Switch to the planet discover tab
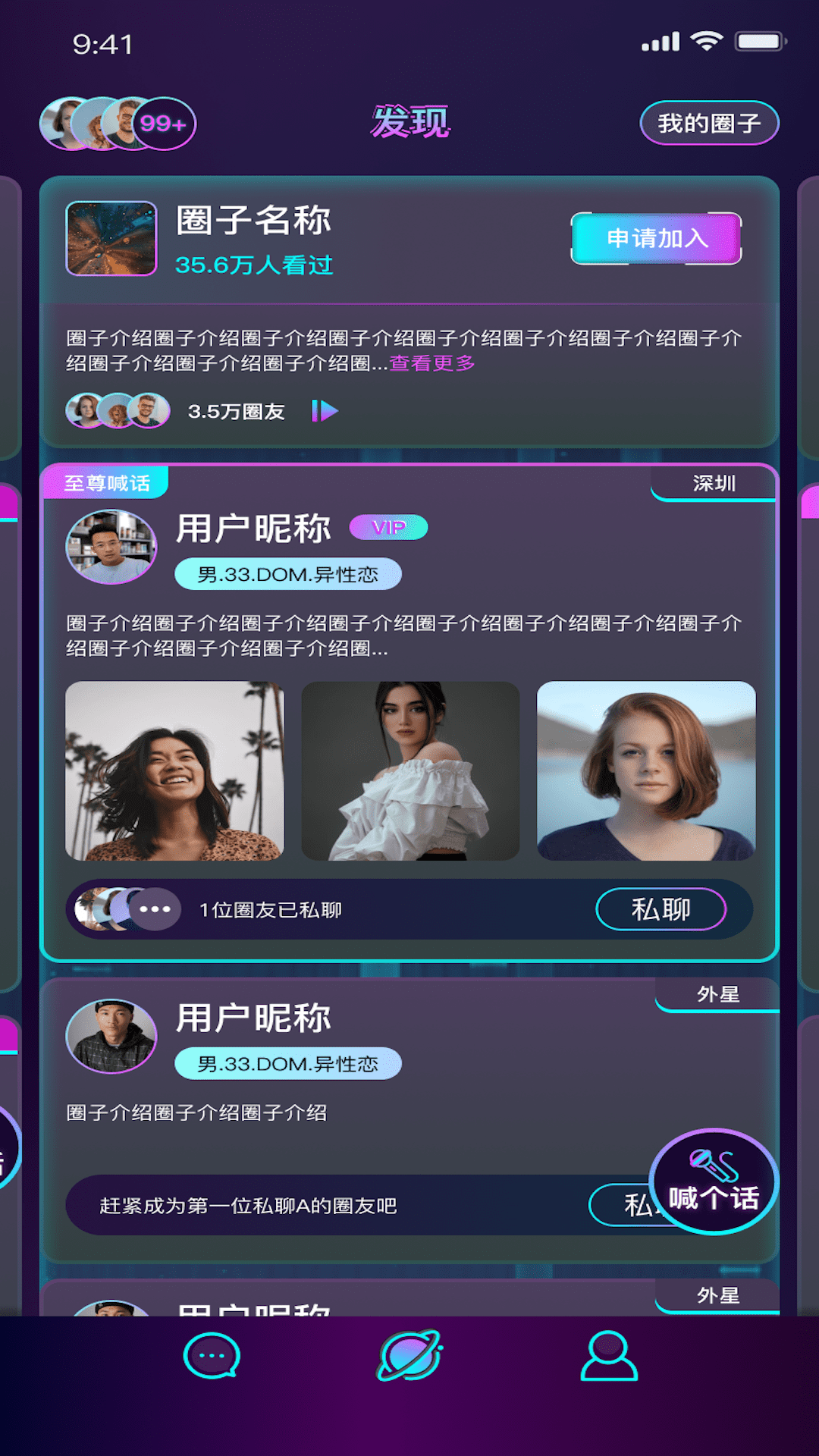This screenshot has width=819, height=1456. (409, 1356)
